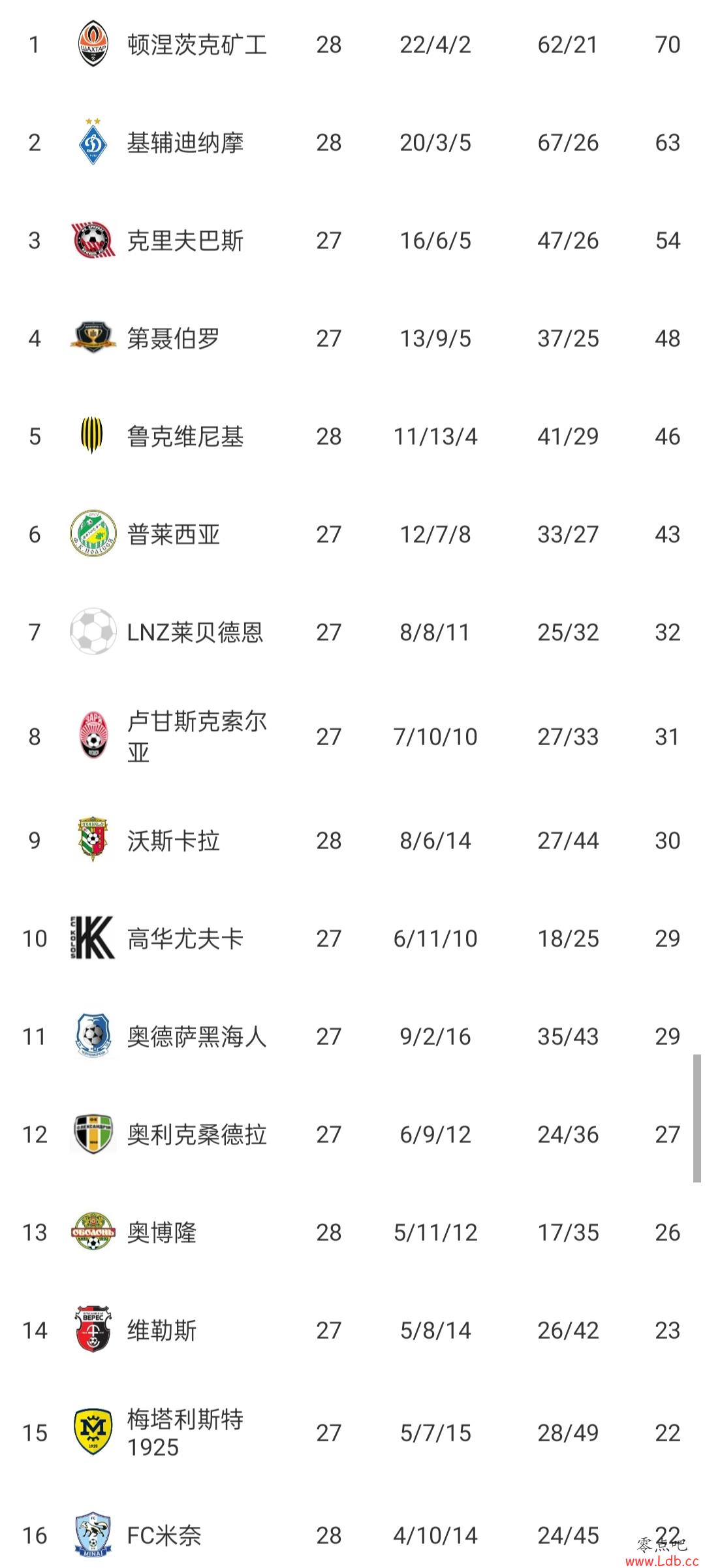Select the FC米奈 row
Screen dimensions: 705x1568
tap(352, 1535)
